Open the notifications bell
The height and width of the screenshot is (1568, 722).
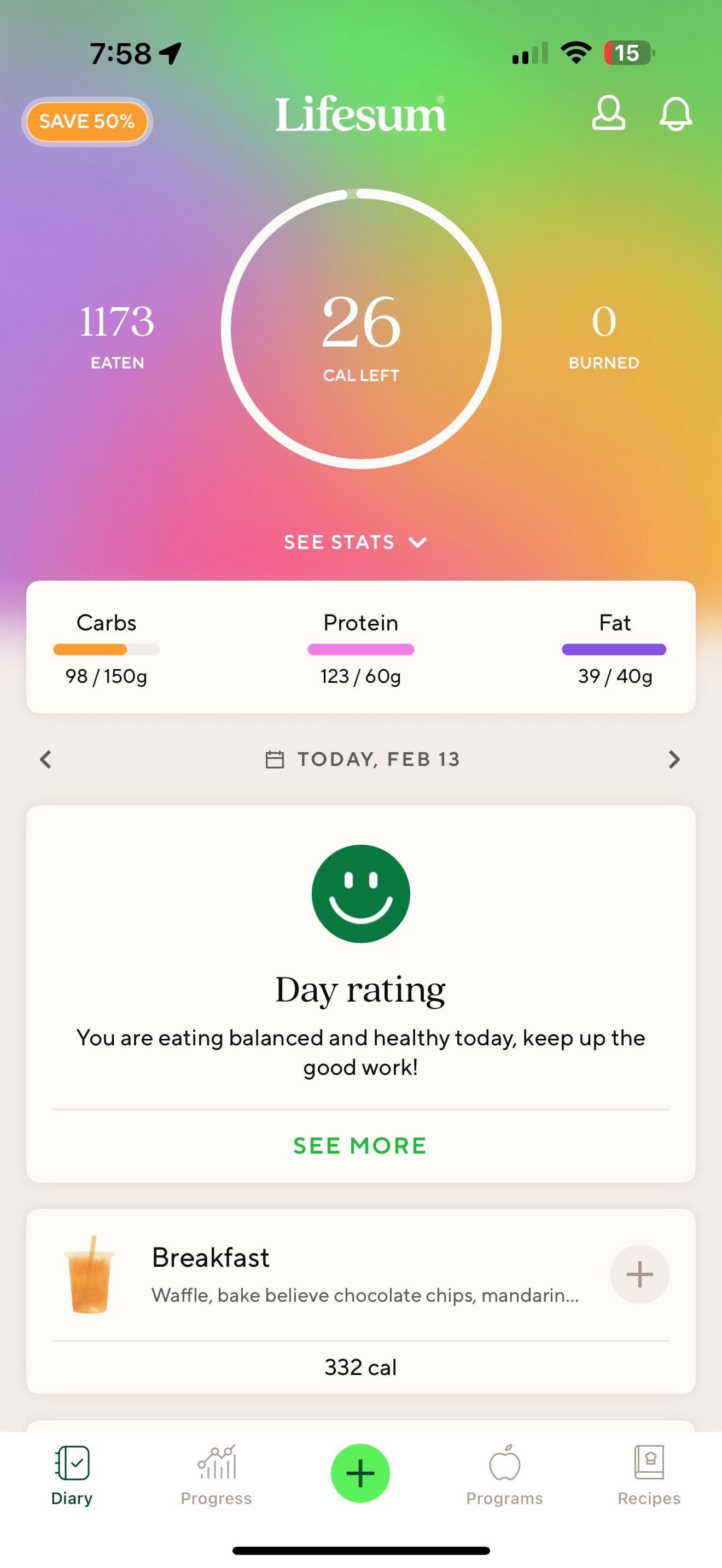(x=676, y=113)
